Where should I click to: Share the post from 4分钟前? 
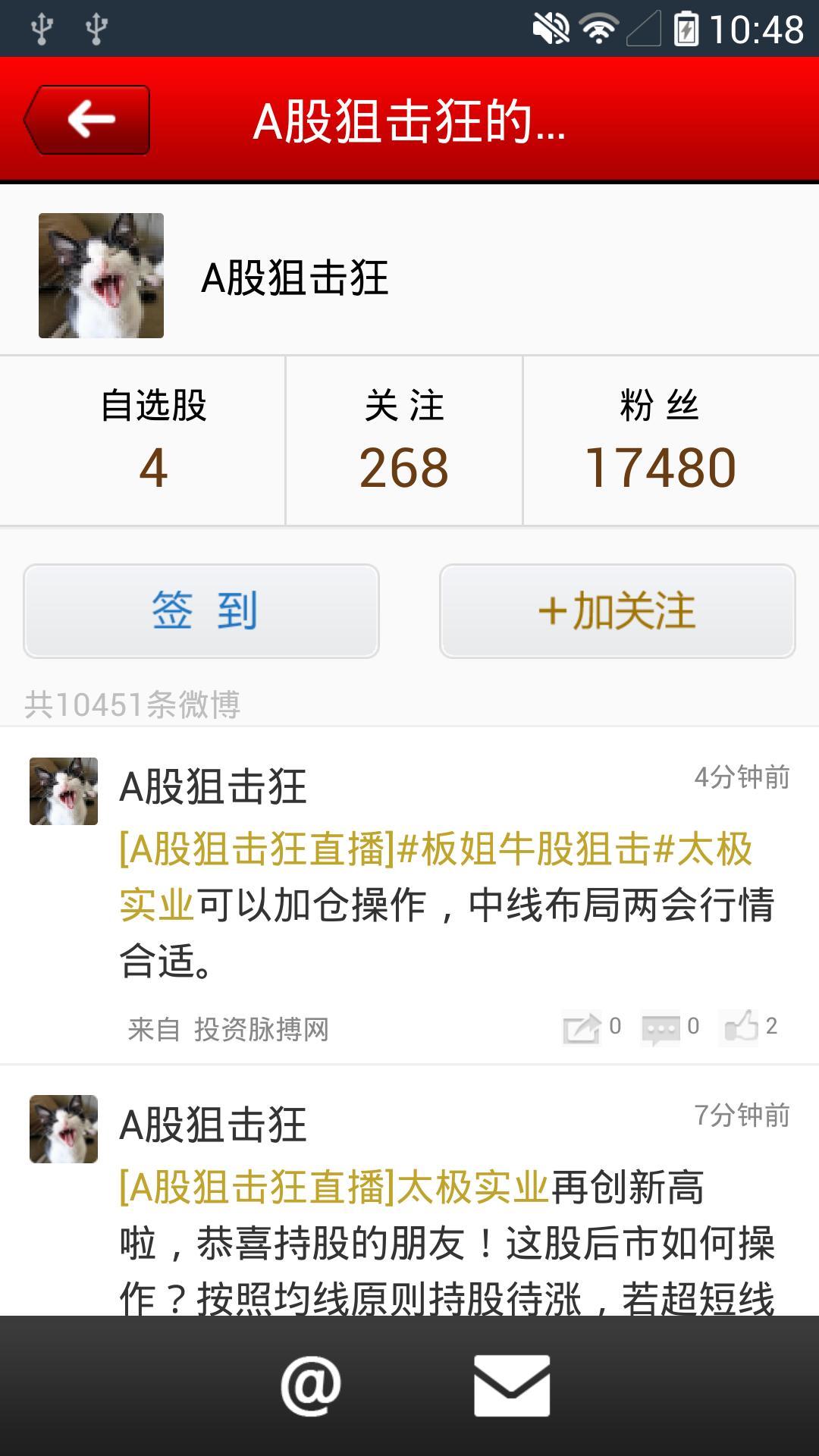point(582,1028)
